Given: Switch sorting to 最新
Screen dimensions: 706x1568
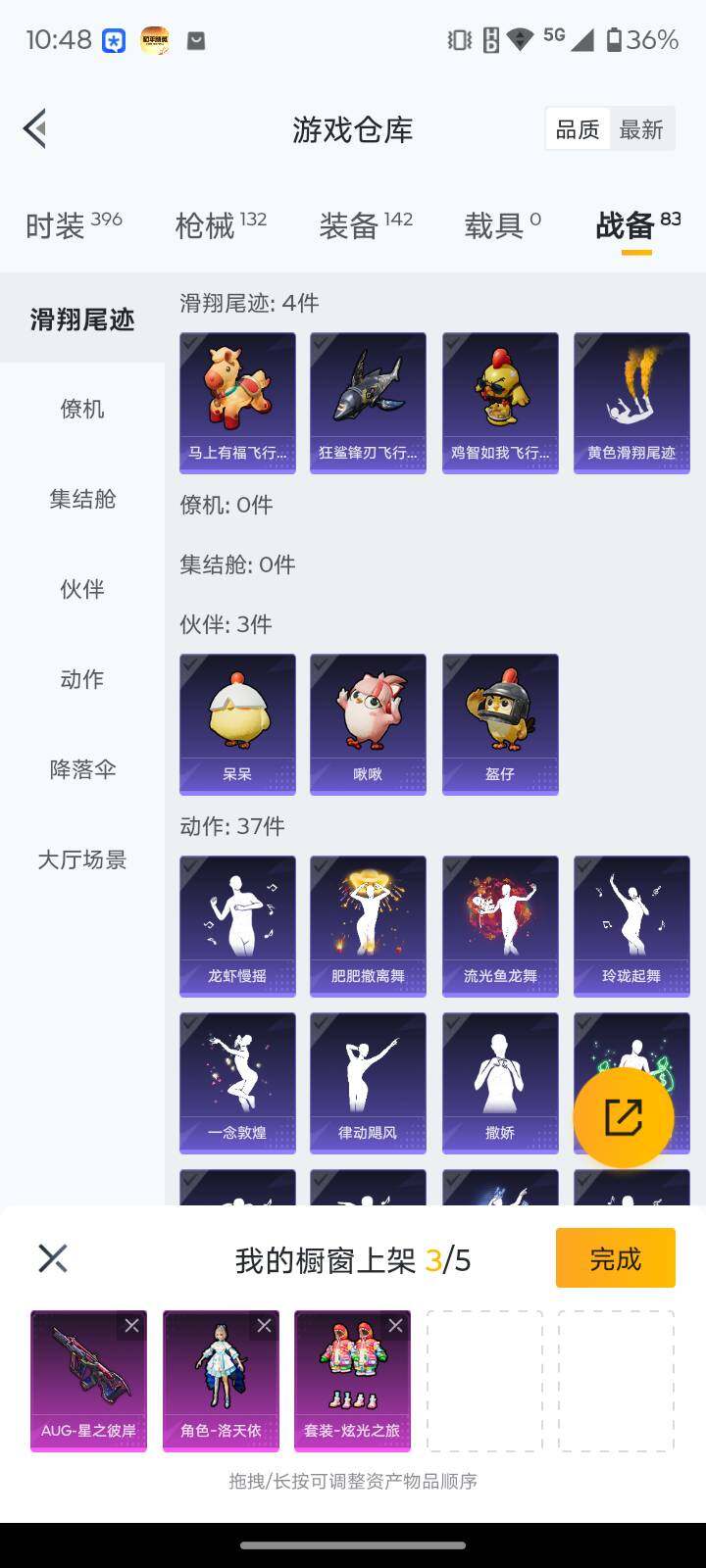Looking at the screenshot, I should point(642,128).
